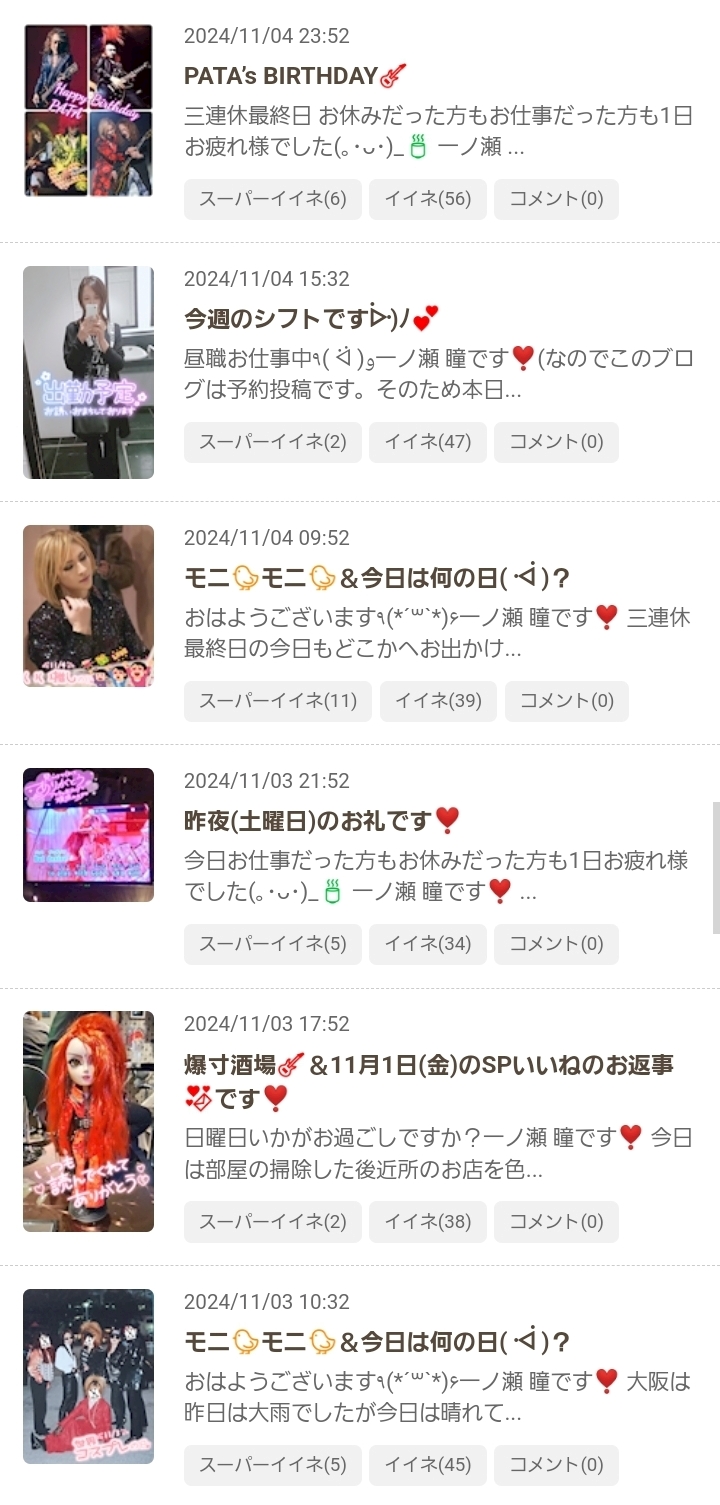
Task: Open the PATA's BIRTHDAY blog post
Action: tap(296, 76)
